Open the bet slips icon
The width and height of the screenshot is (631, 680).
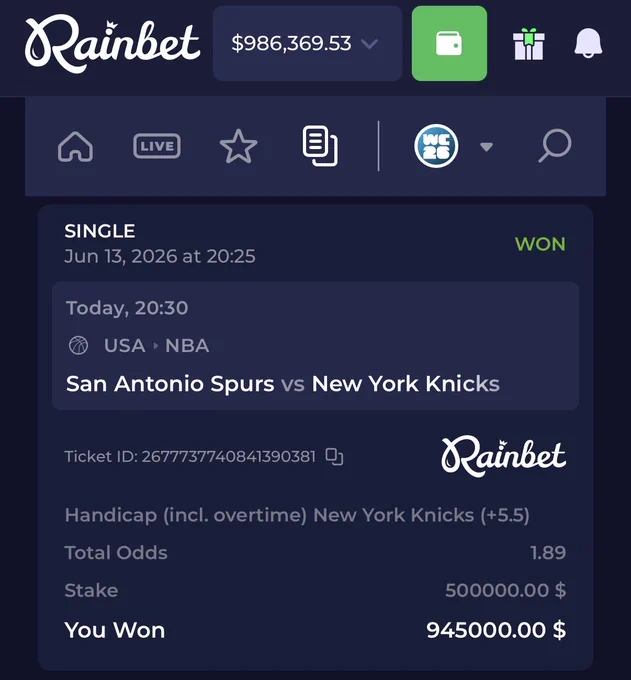coord(320,146)
